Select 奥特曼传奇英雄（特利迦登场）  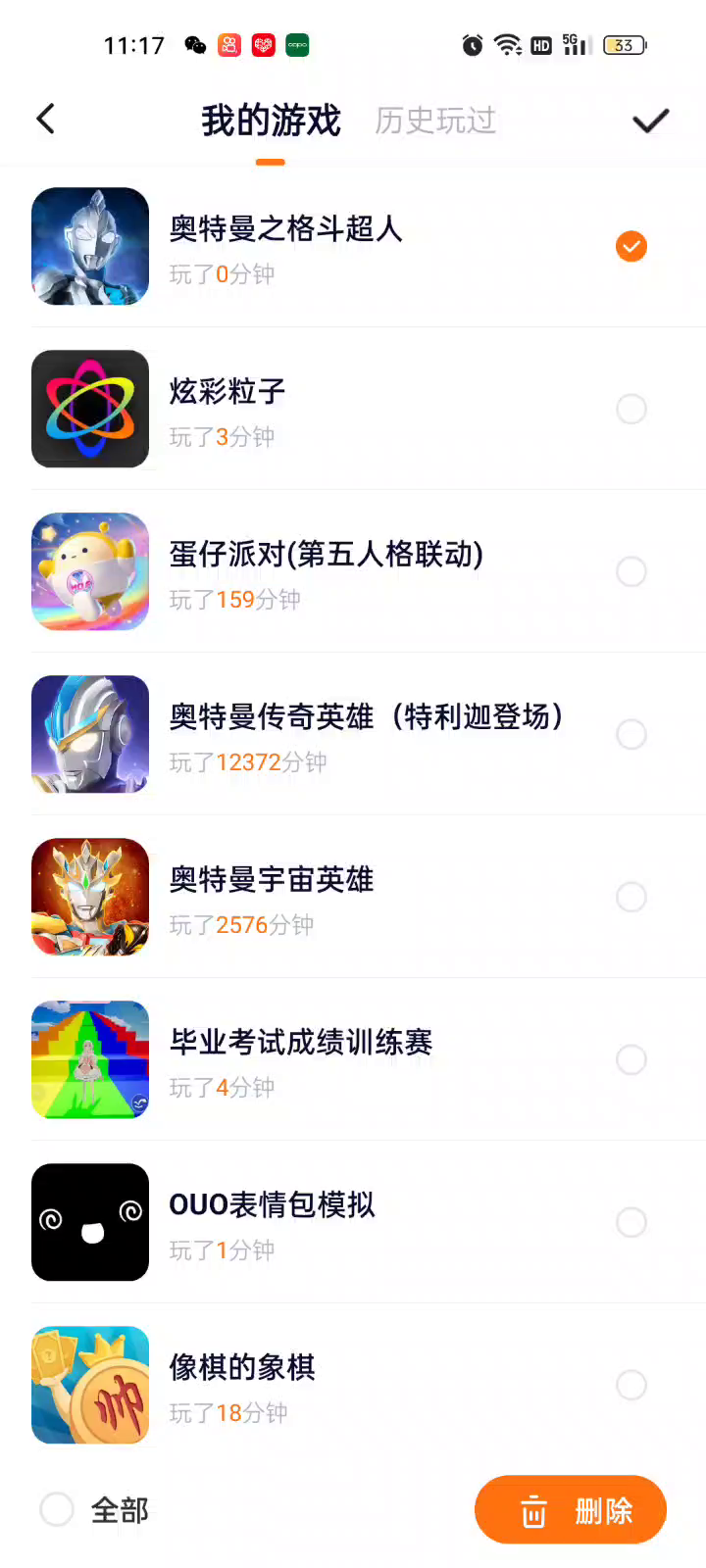click(631, 734)
